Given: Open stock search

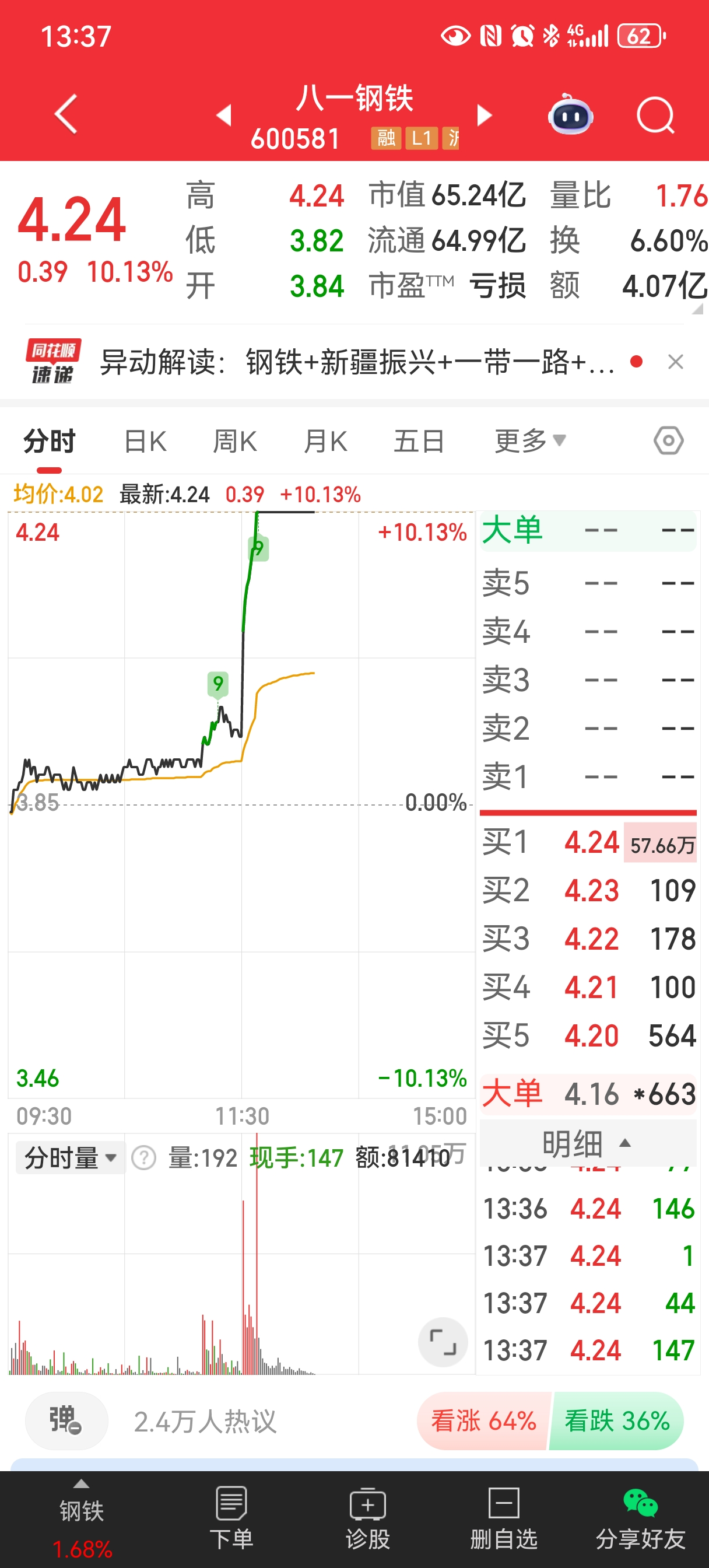Looking at the screenshot, I should [655, 115].
